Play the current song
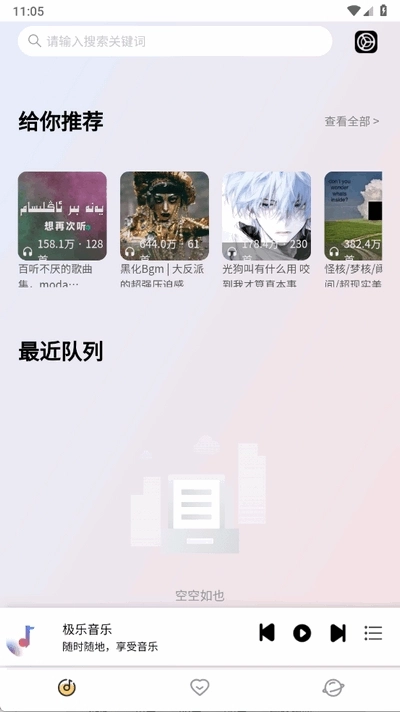The height and width of the screenshot is (712, 400). [302, 633]
